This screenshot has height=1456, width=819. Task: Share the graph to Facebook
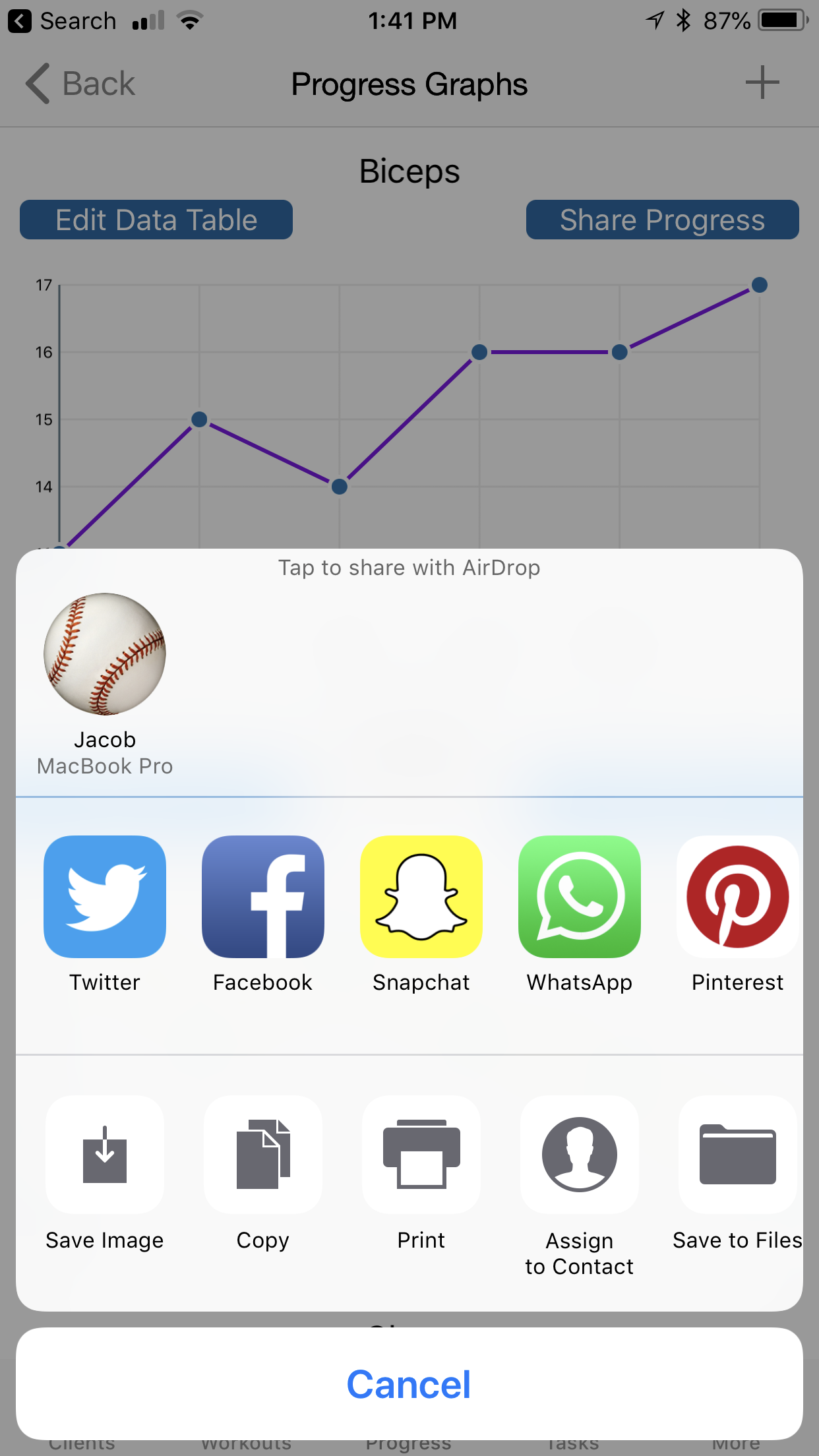click(263, 897)
